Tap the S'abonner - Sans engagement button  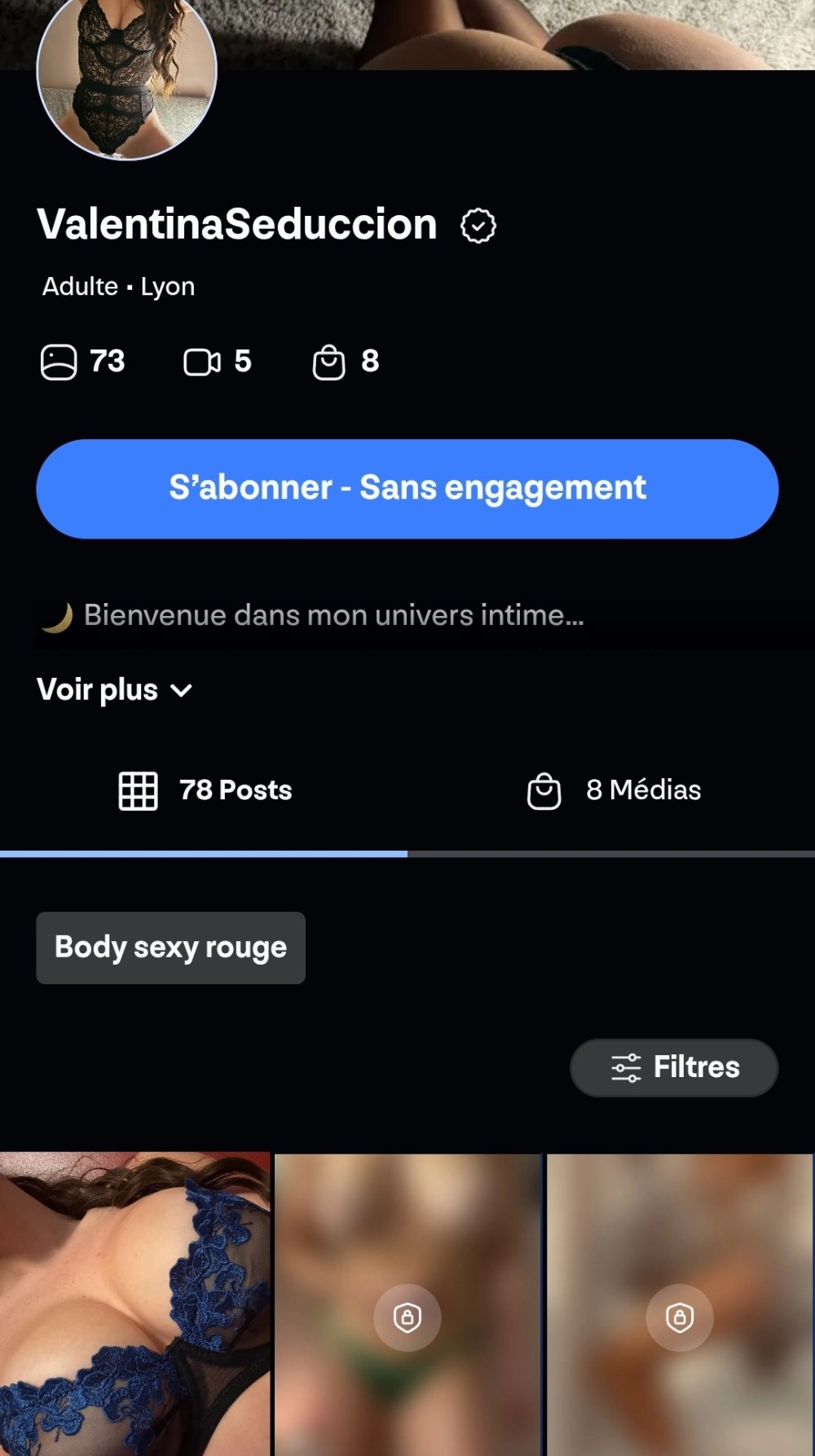click(x=407, y=489)
